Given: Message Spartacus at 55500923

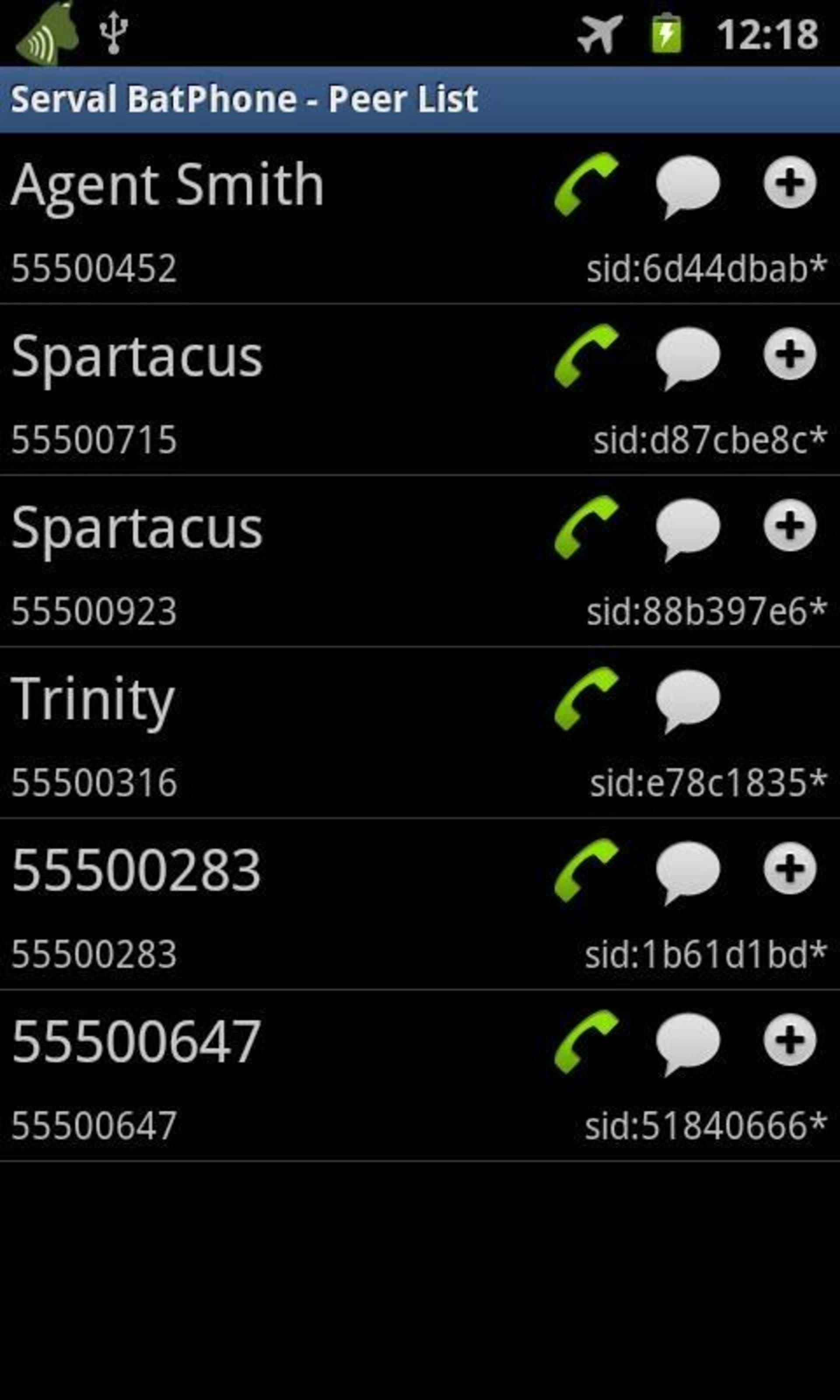Looking at the screenshot, I should tap(688, 528).
